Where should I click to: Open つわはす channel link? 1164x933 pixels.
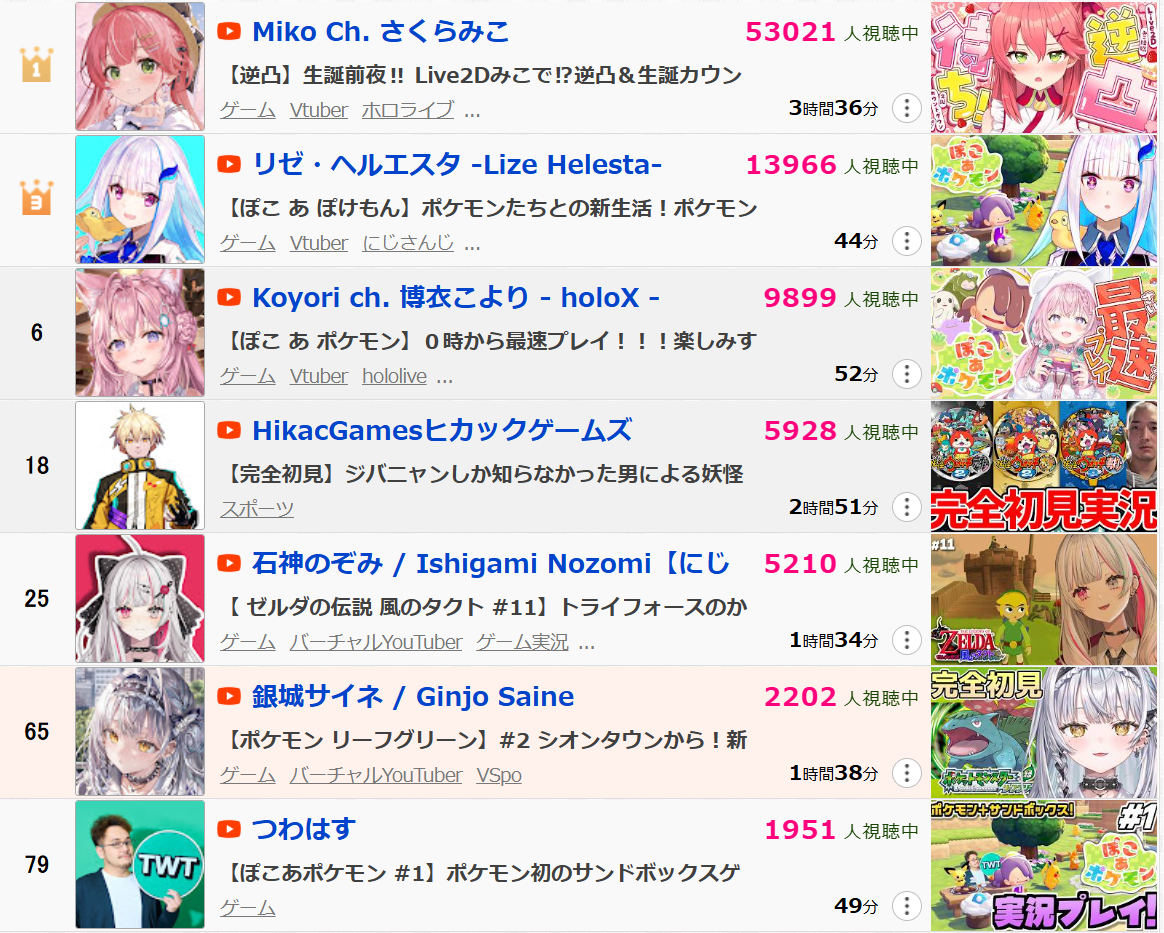[303, 829]
